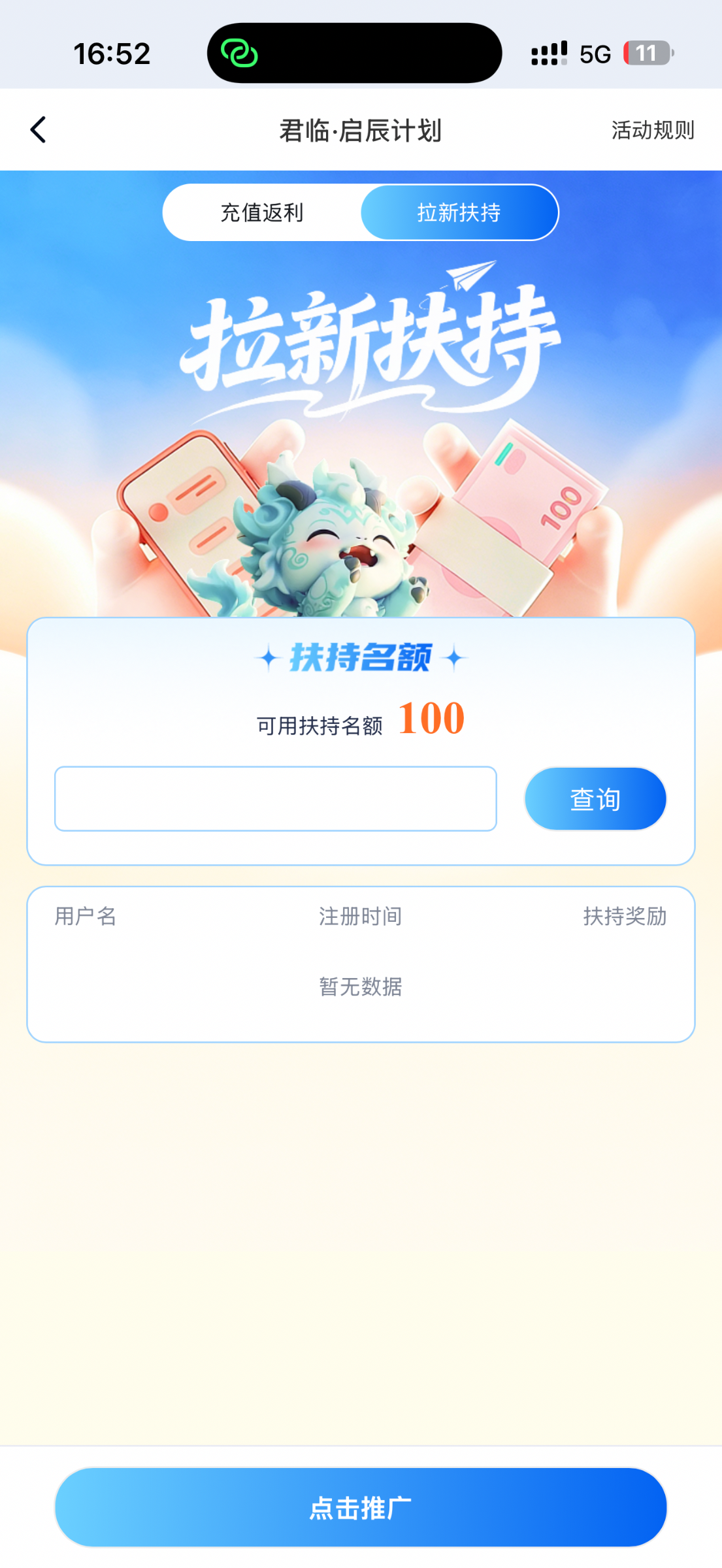Screen dimensions: 722x1568
Task: Go back using the arrow icon
Action: coord(39,130)
